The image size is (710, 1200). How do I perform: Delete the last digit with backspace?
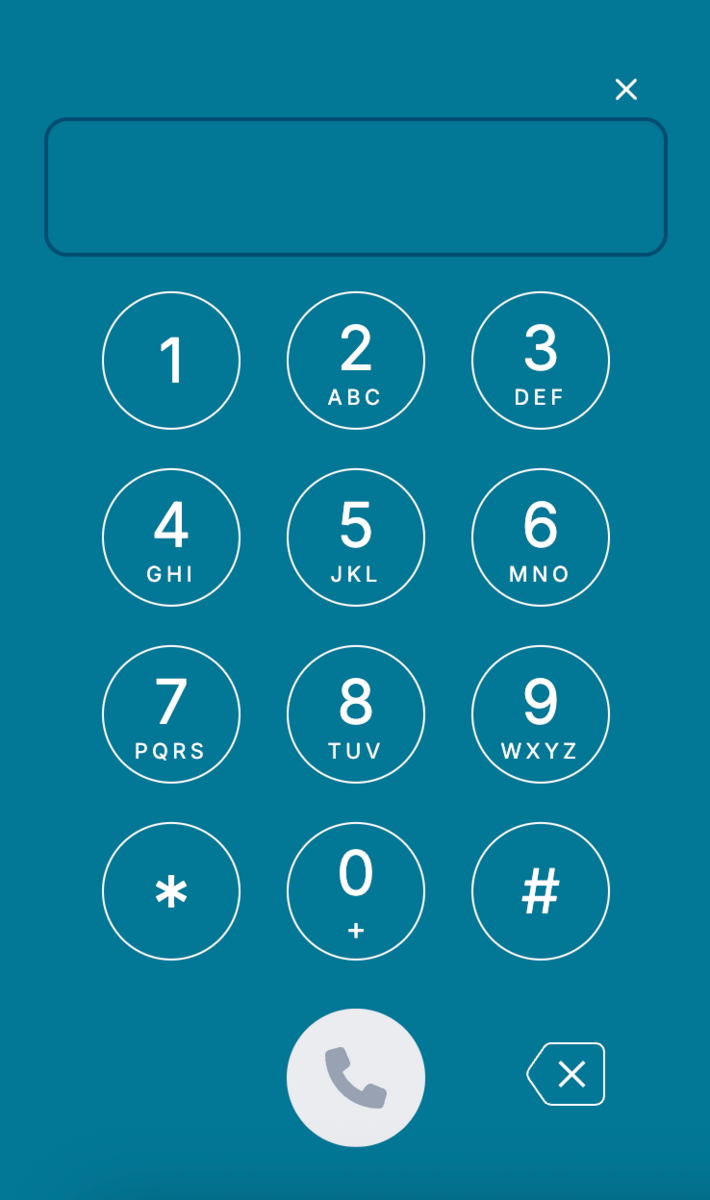[567, 1074]
